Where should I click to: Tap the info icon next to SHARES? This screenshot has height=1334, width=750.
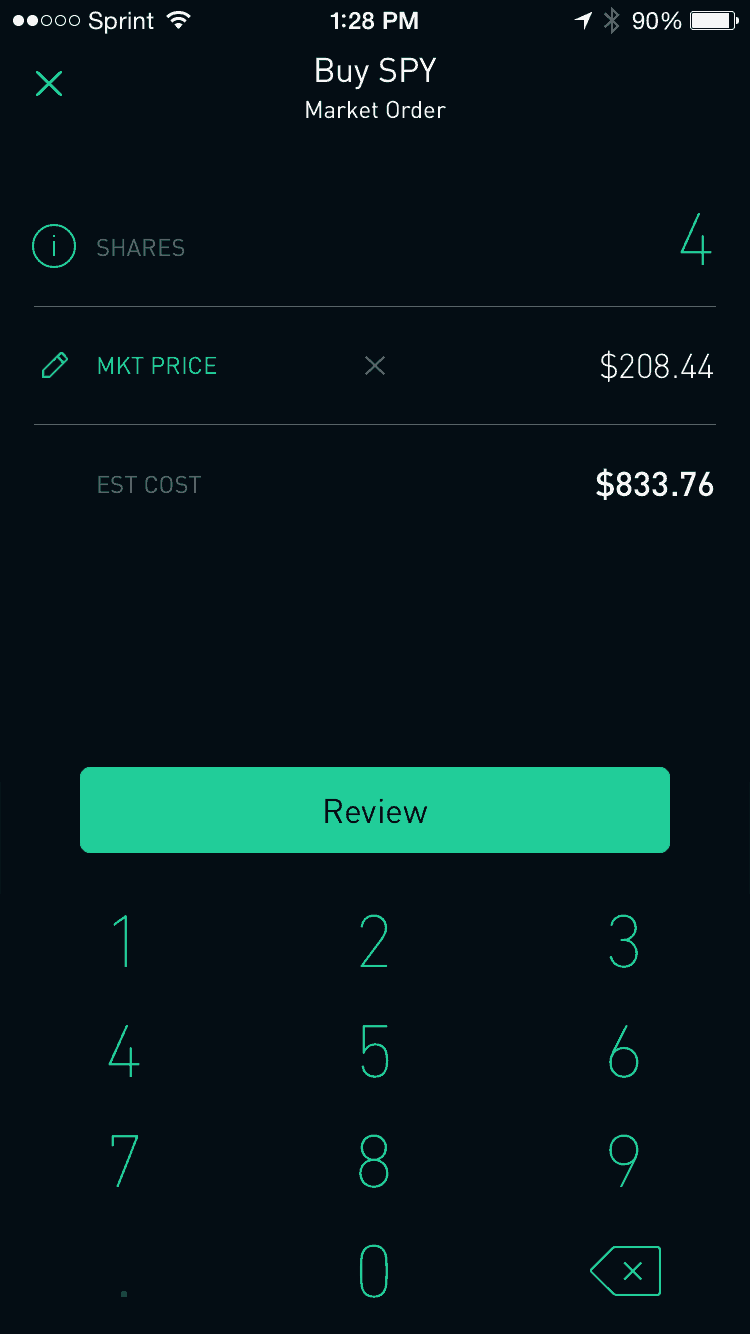click(x=54, y=246)
